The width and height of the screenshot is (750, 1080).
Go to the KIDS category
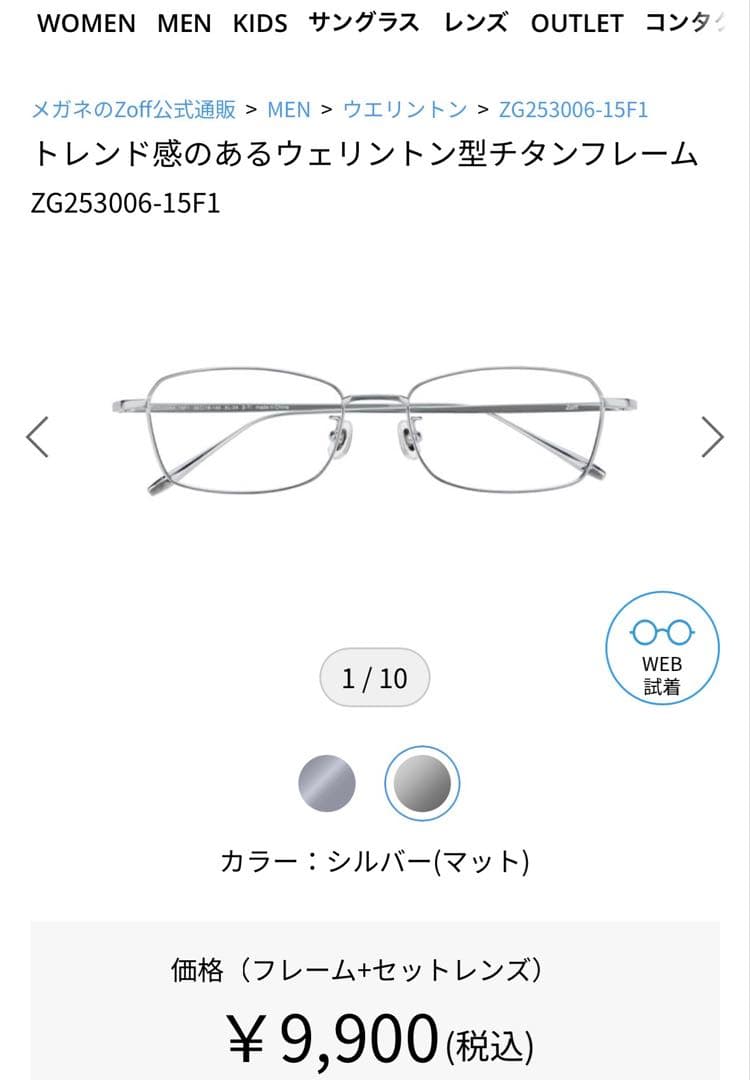click(x=260, y=23)
